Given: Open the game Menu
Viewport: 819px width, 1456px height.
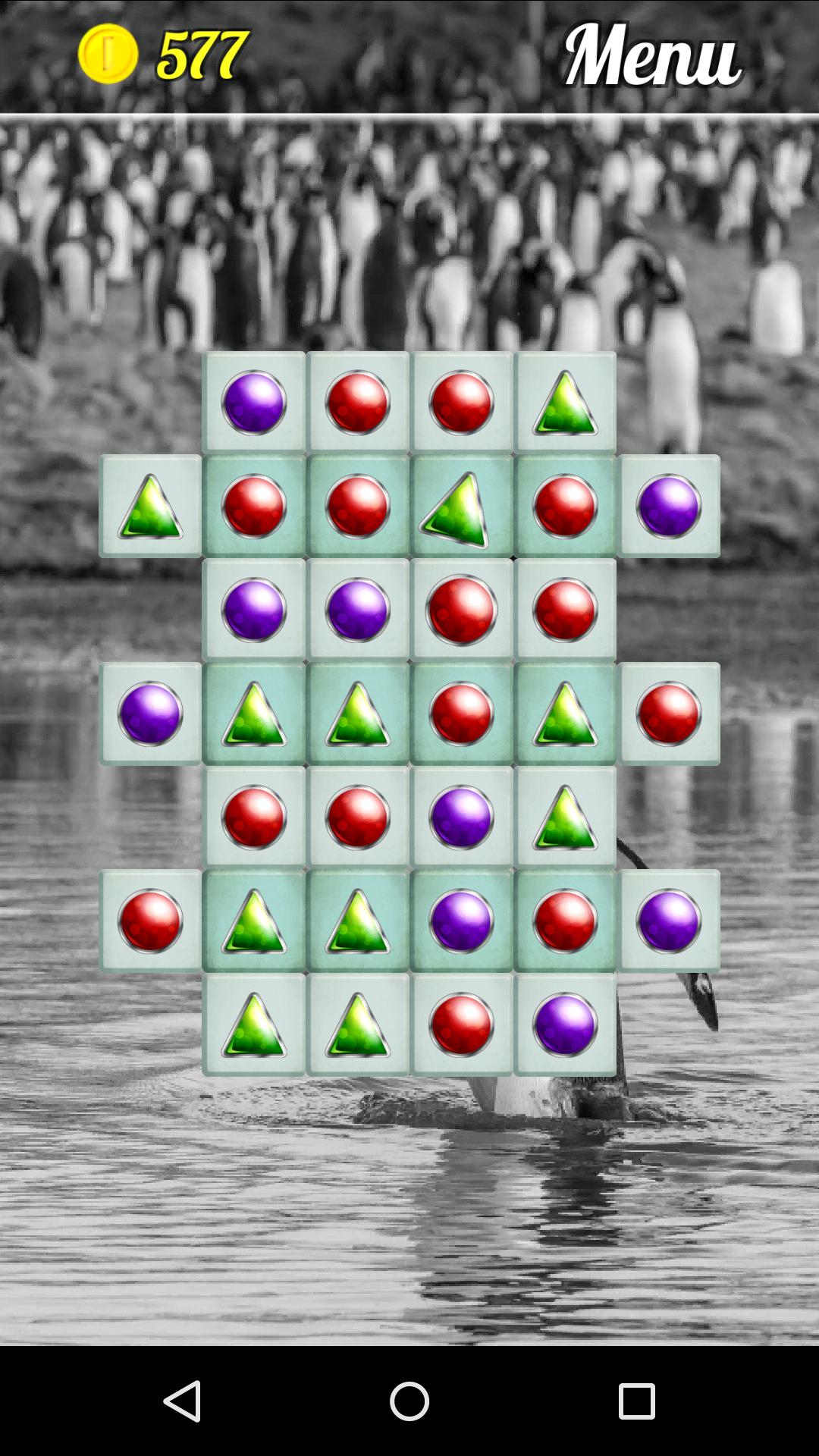Looking at the screenshot, I should tap(652, 55).
